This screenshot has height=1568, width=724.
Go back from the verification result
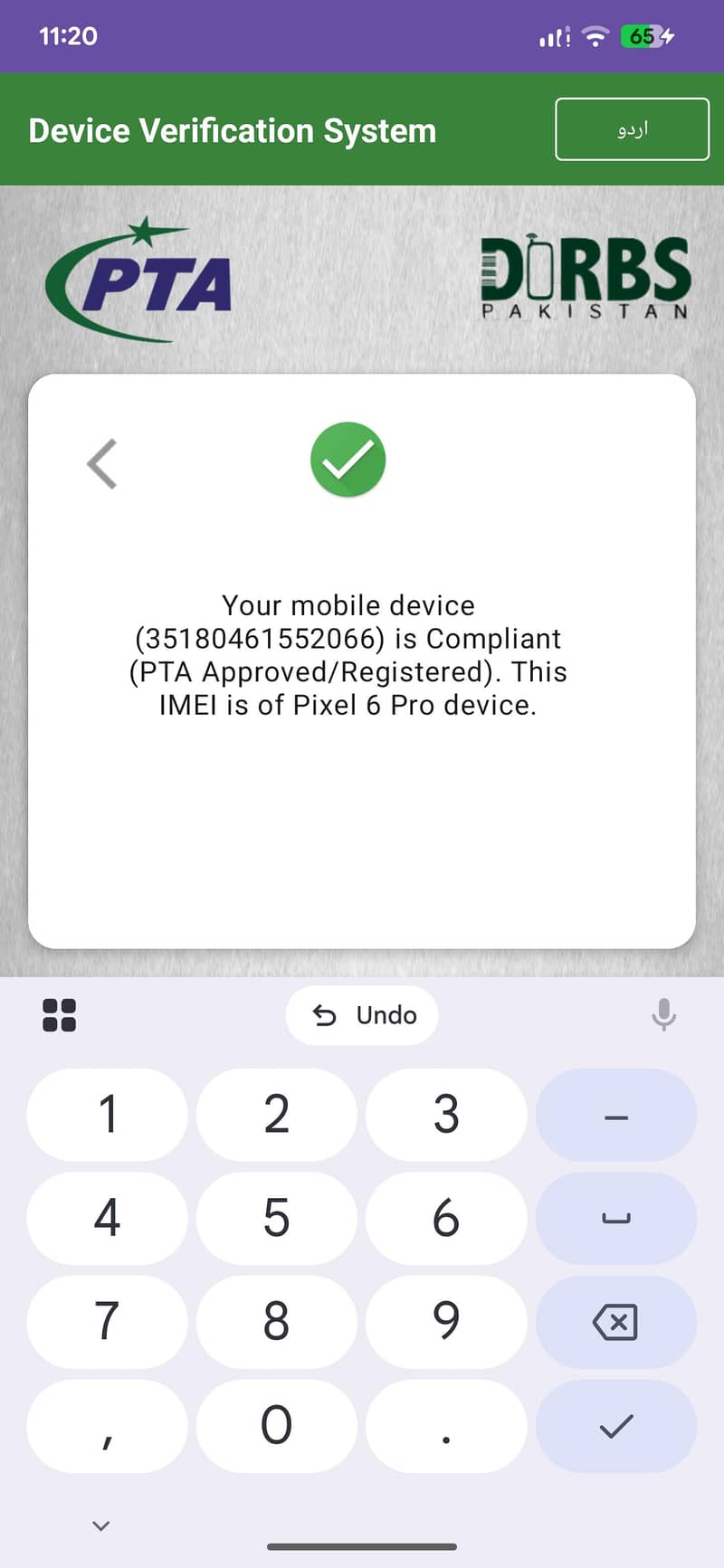pos(102,463)
